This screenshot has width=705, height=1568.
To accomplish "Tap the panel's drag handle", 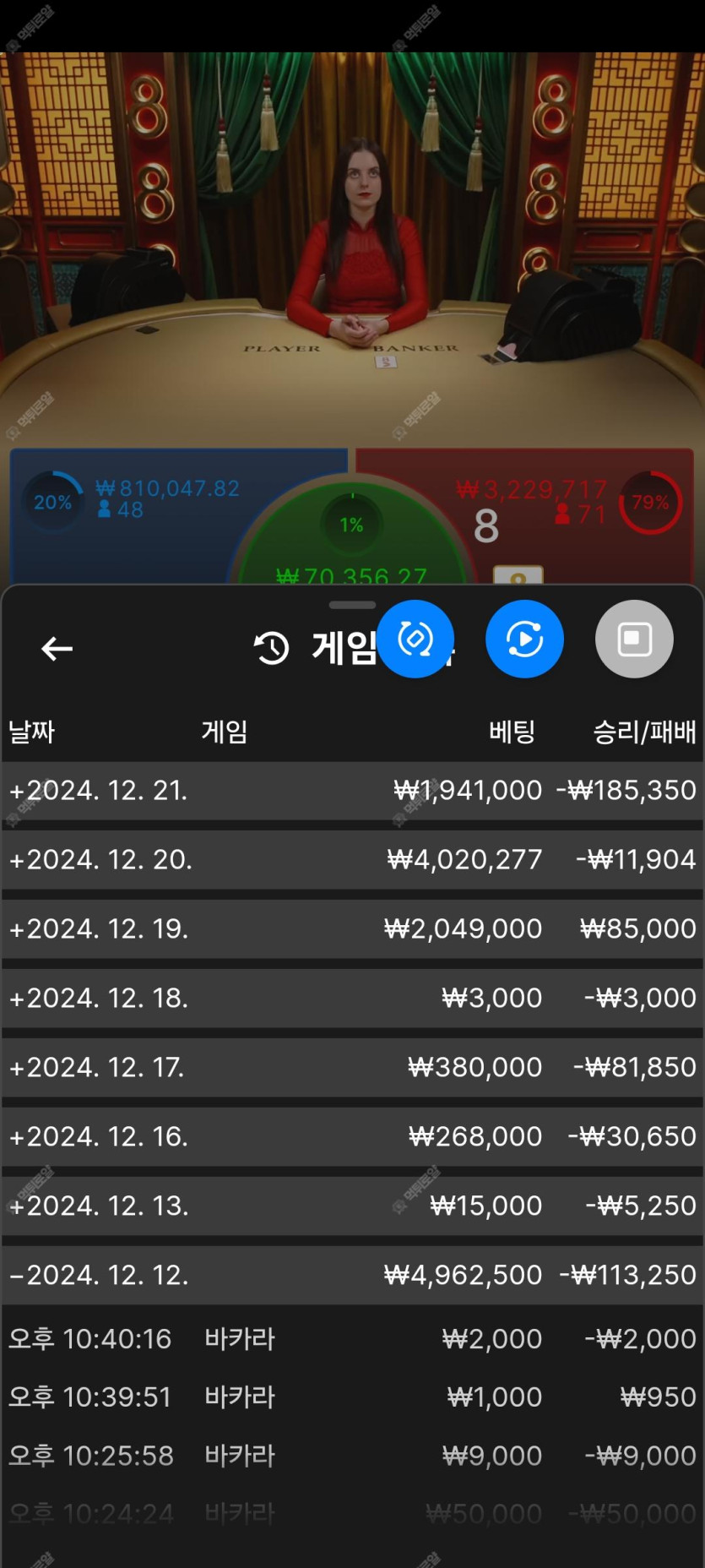I will click(352, 605).
